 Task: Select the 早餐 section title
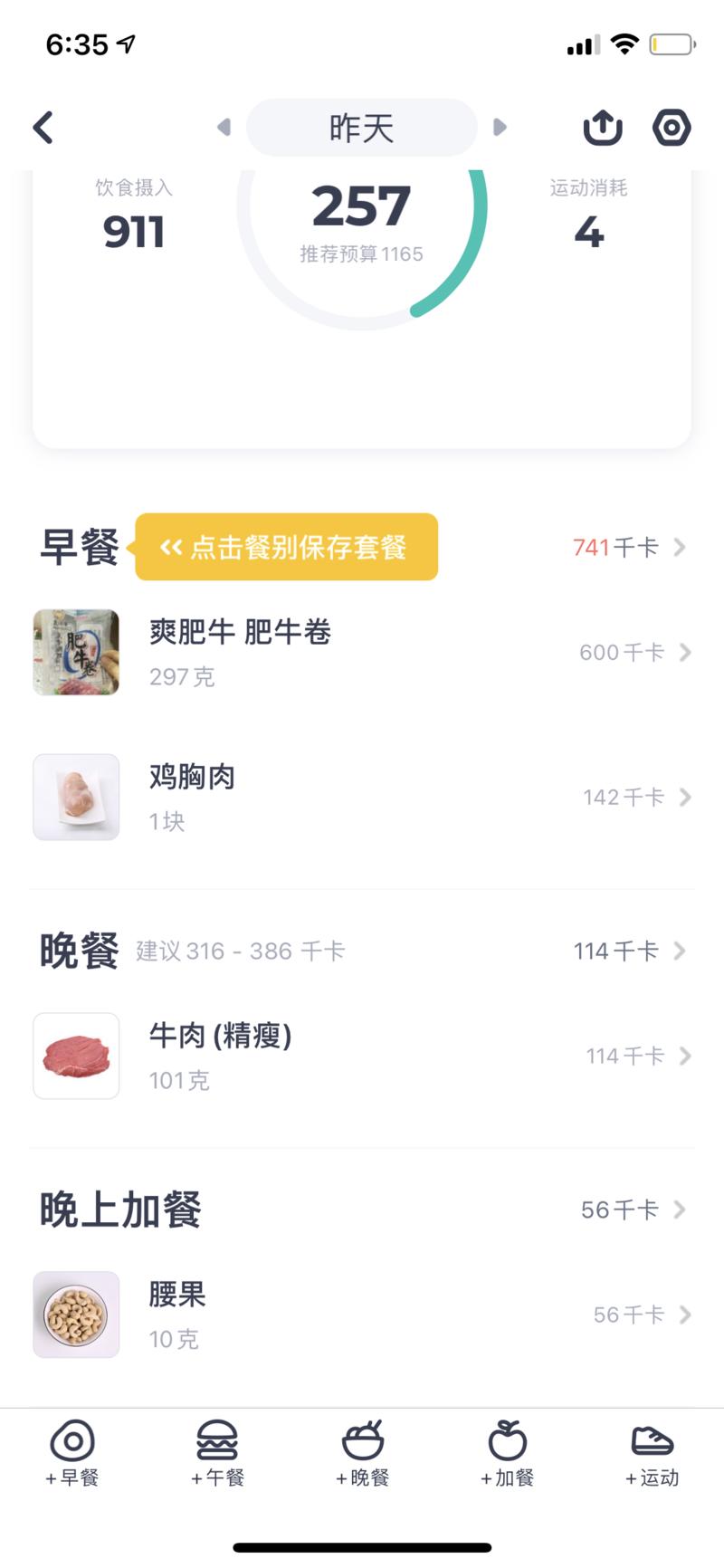77,547
